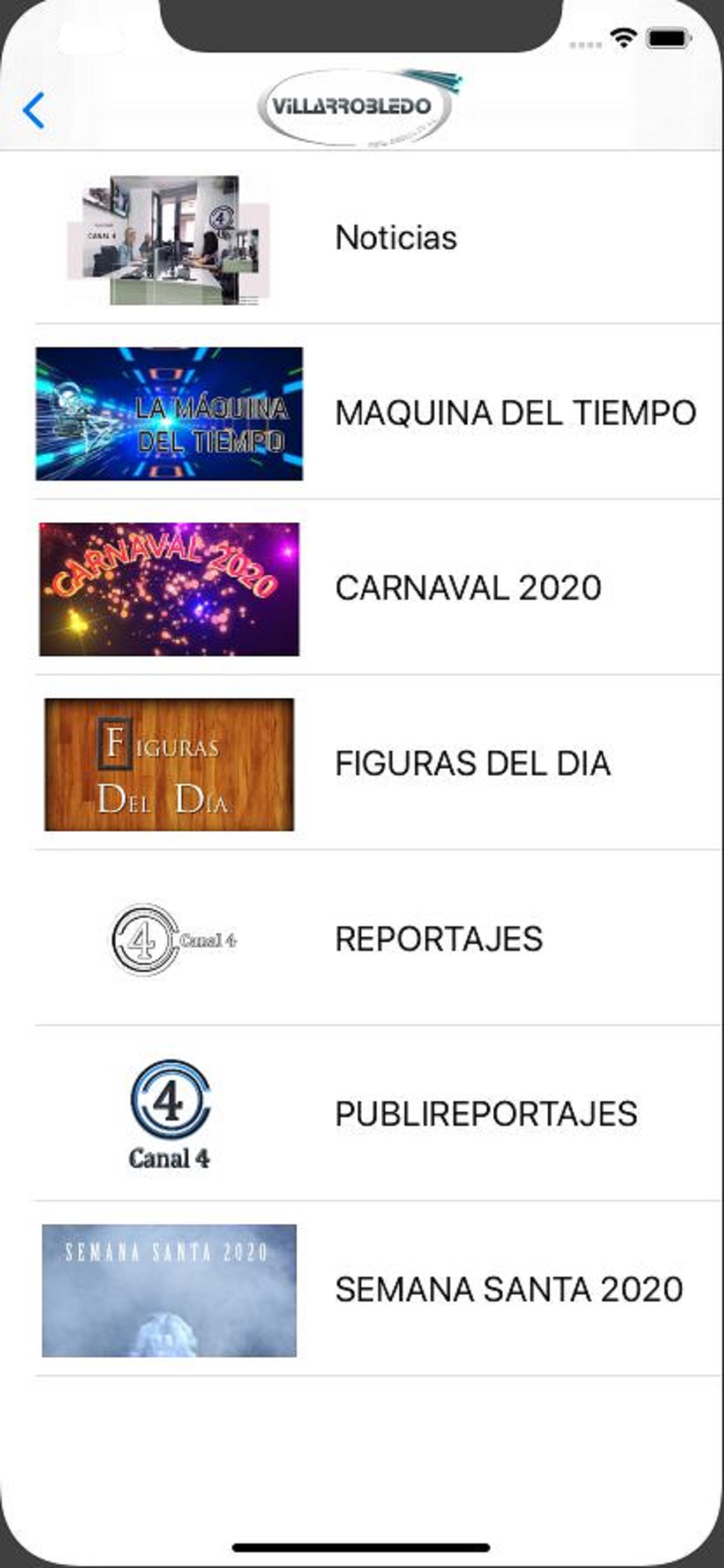Select the CARNAVAL 2020 category

tap(468, 588)
